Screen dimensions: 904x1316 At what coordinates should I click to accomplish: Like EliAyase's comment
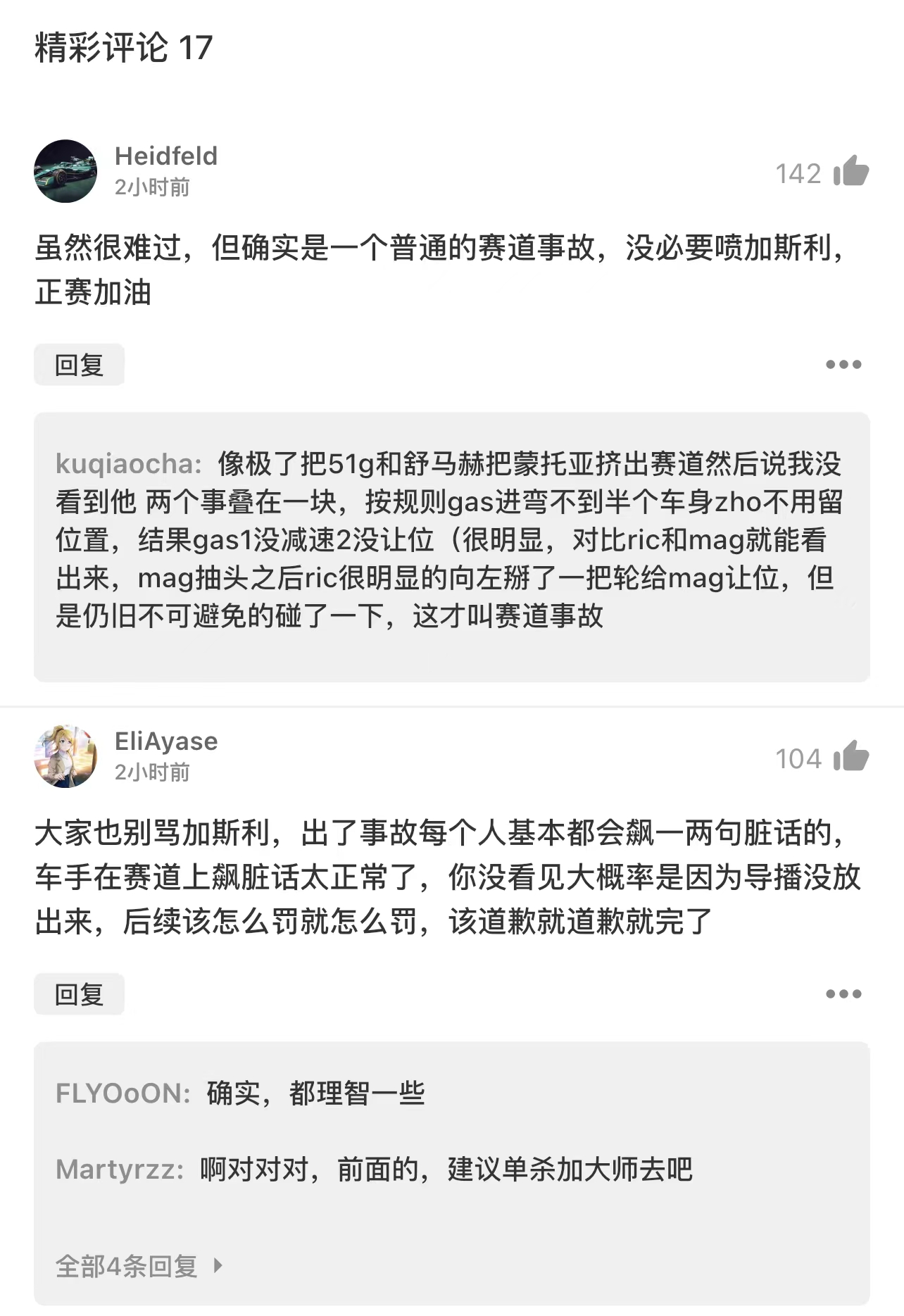pos(850,757)
